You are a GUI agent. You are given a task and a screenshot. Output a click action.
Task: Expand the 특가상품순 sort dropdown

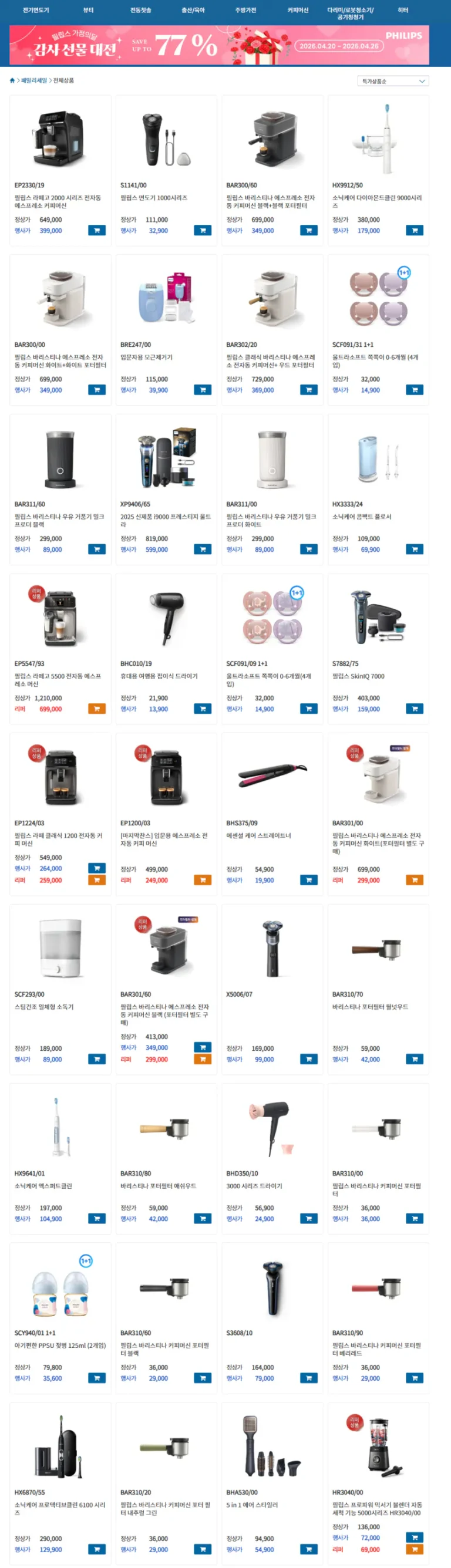click(393, 81)
